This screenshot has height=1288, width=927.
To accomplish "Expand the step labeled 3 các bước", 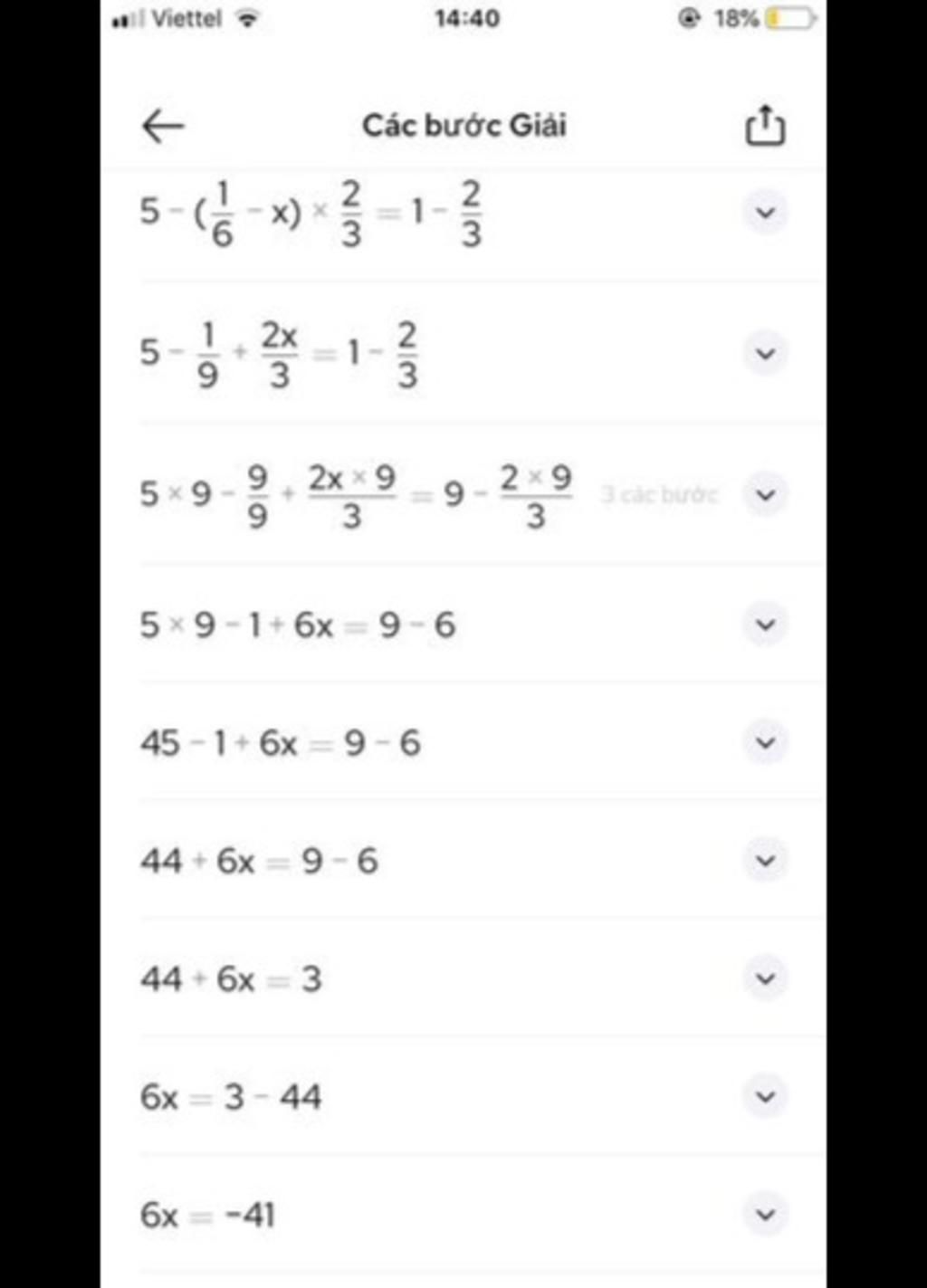I will pos(765,495).
